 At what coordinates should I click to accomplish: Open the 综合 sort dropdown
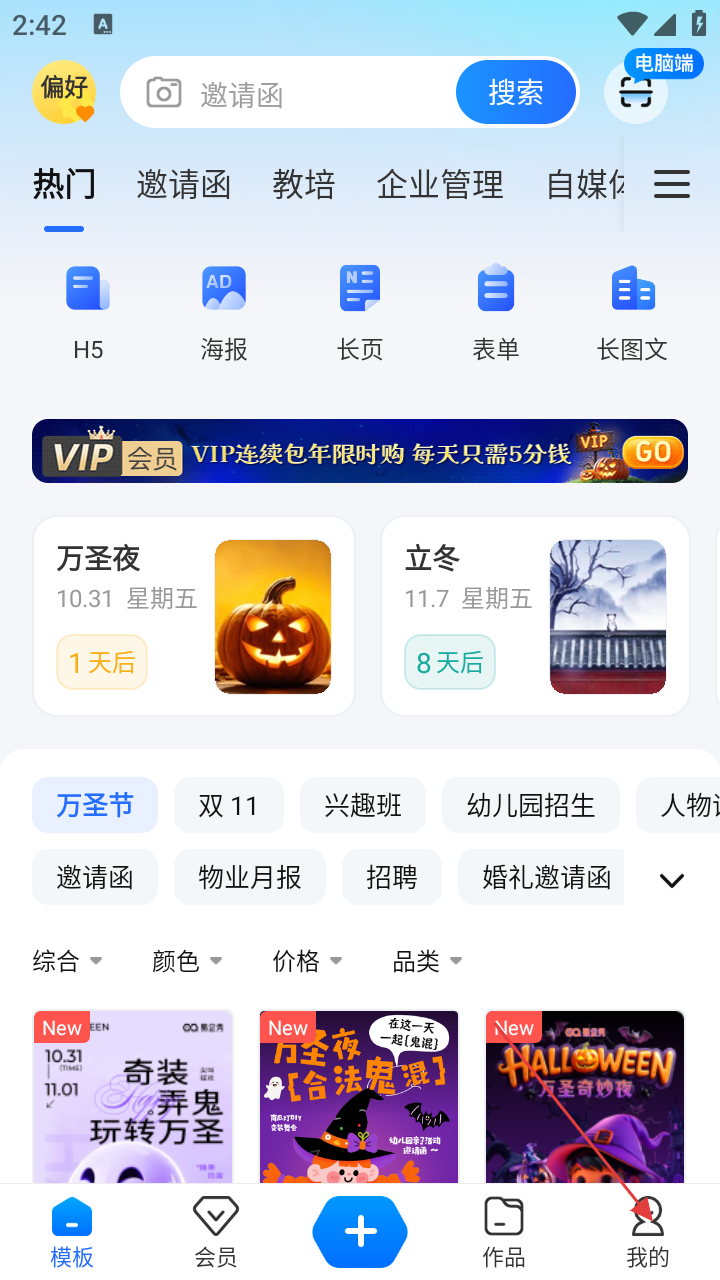click(67, 961)
